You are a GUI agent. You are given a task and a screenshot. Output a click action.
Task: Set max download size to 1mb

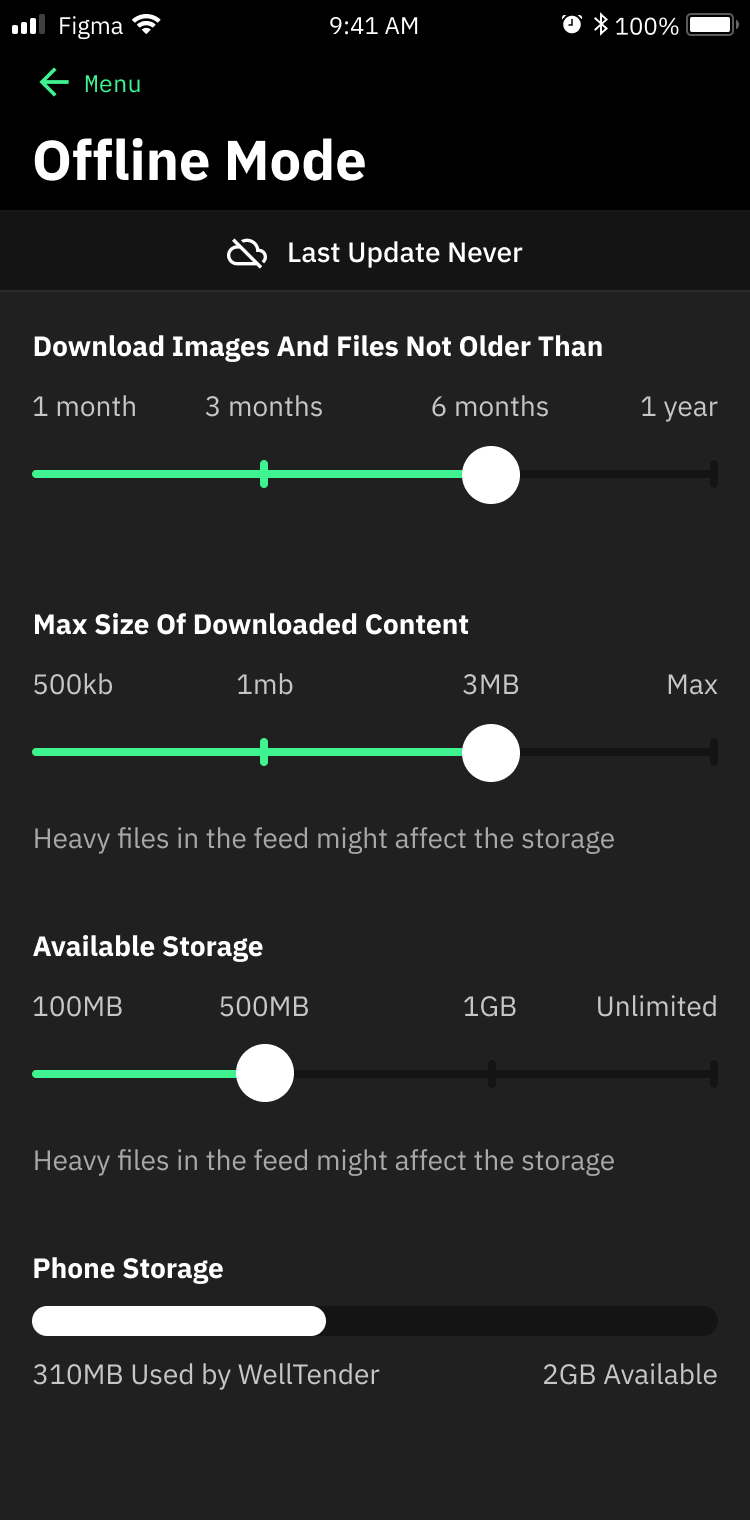click(x=264, y=752)
